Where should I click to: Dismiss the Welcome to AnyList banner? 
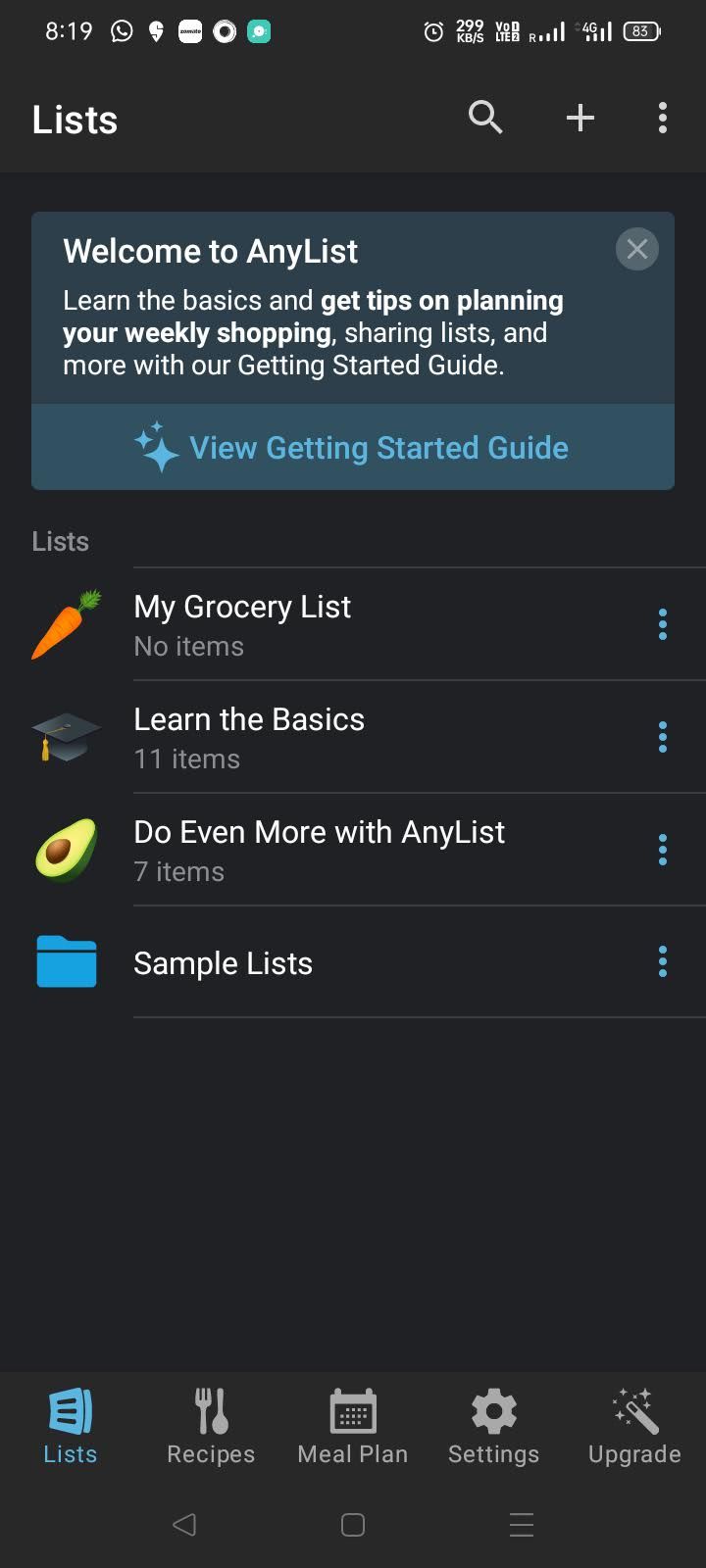(x=636, y=249)
